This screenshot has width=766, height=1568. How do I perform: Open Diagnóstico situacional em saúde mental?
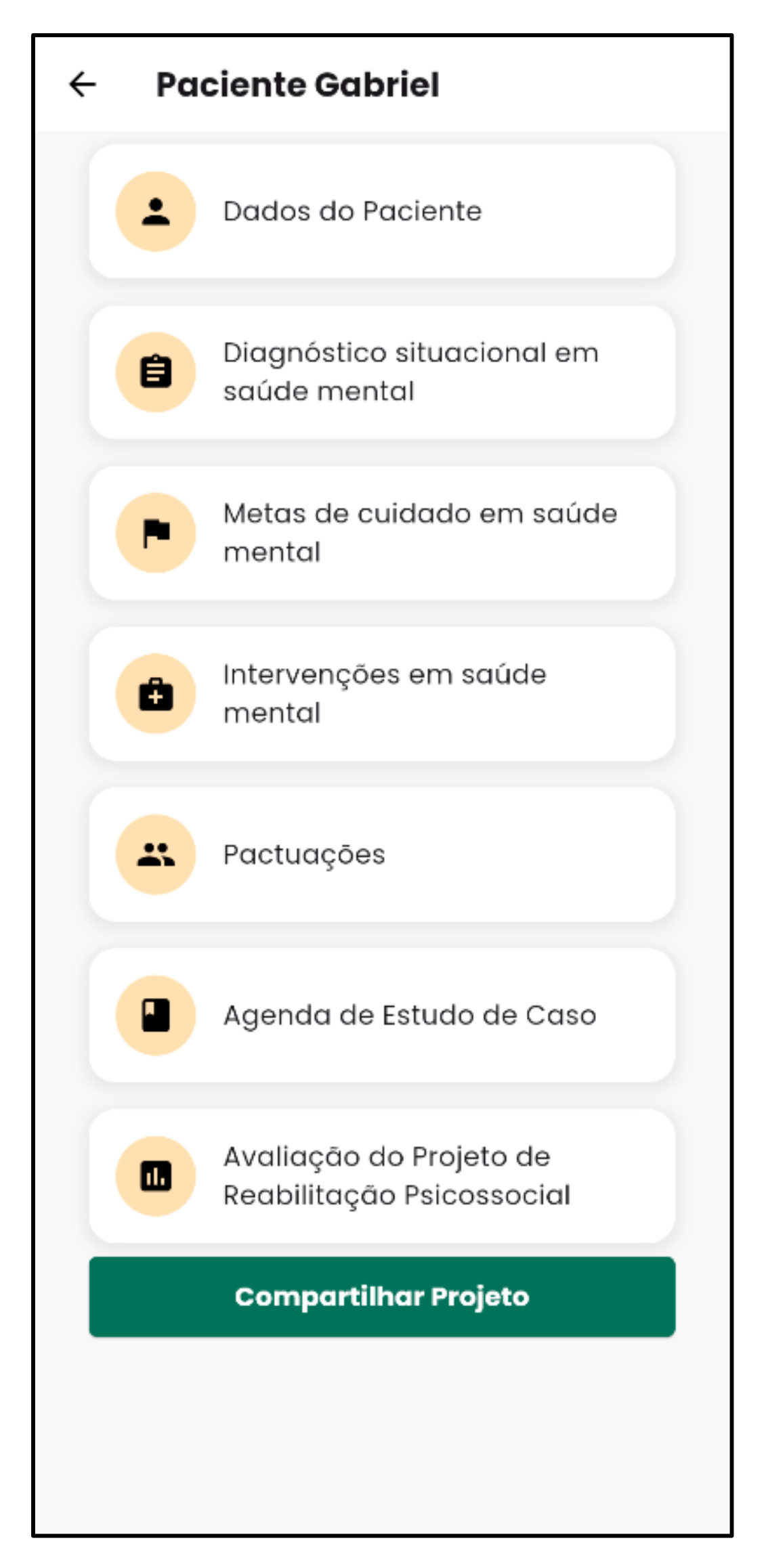tap(382, 372)
